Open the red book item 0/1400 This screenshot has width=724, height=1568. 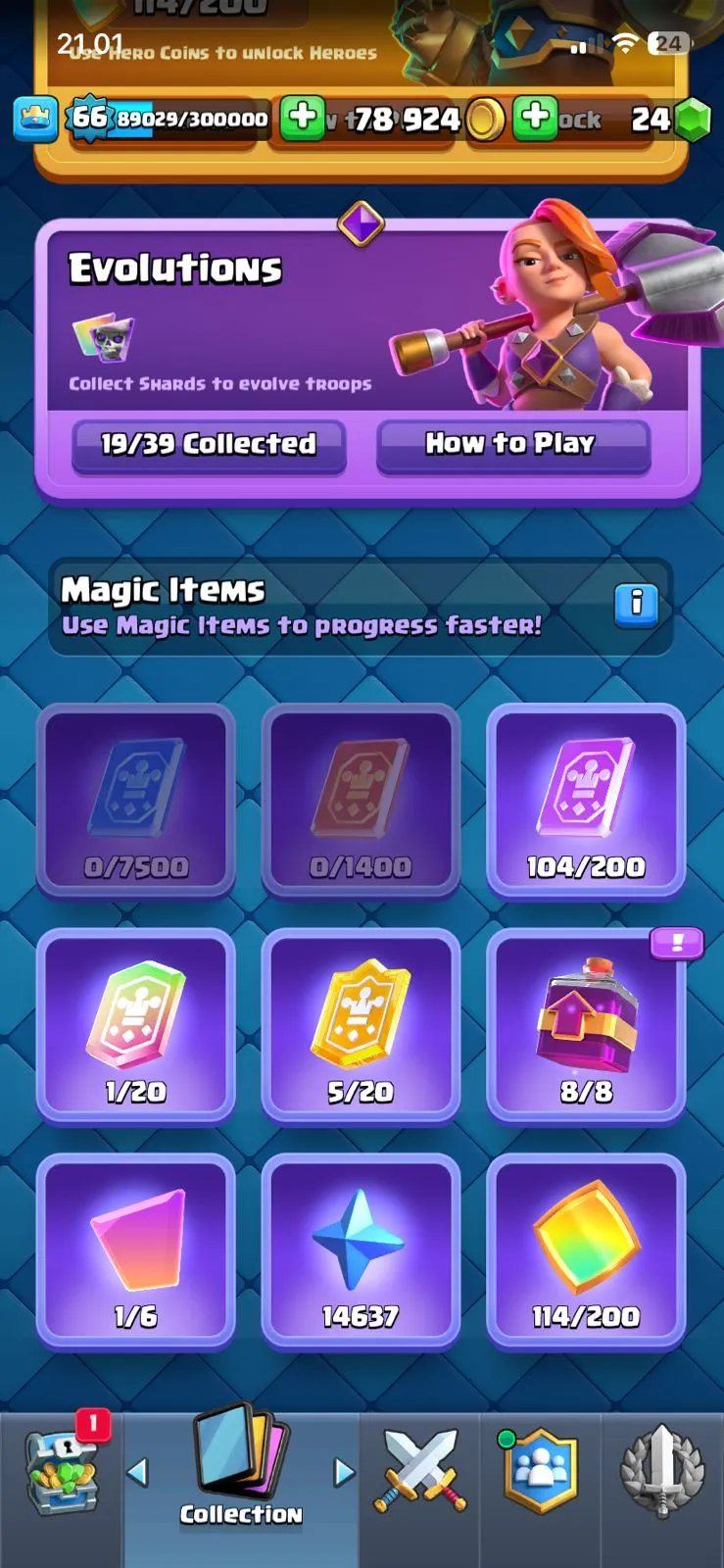(361, 800)
